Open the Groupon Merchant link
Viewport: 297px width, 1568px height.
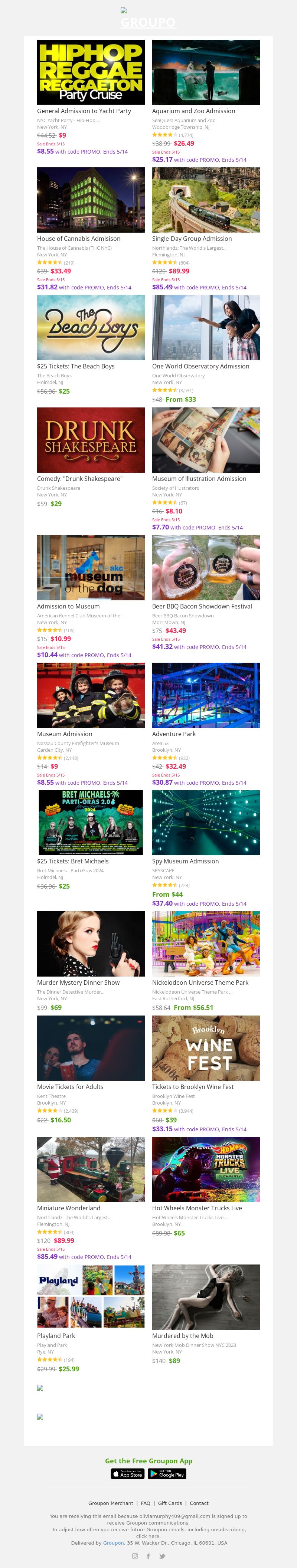point(111,1503)
